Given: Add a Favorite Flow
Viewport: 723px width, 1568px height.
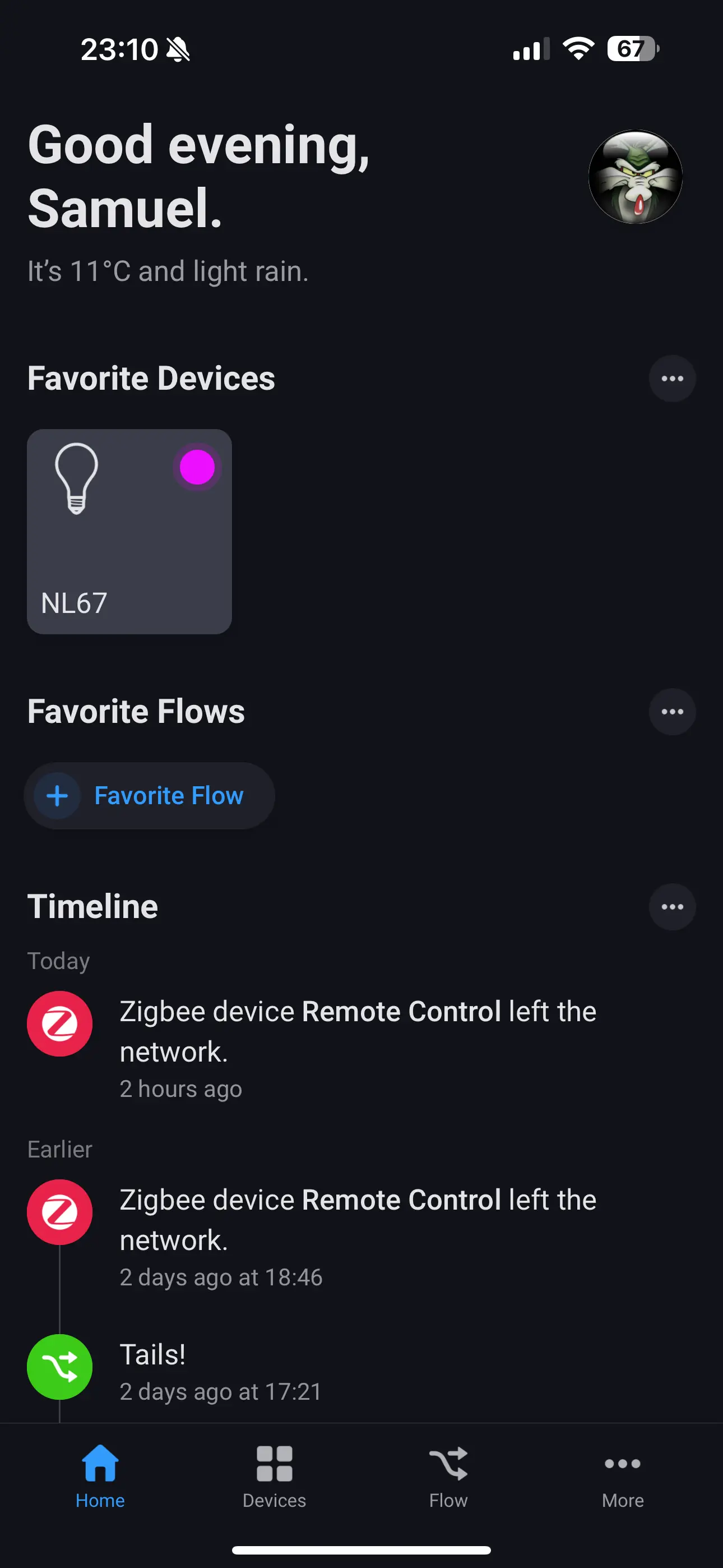Looking at the screenshot, I should [149, 796].
